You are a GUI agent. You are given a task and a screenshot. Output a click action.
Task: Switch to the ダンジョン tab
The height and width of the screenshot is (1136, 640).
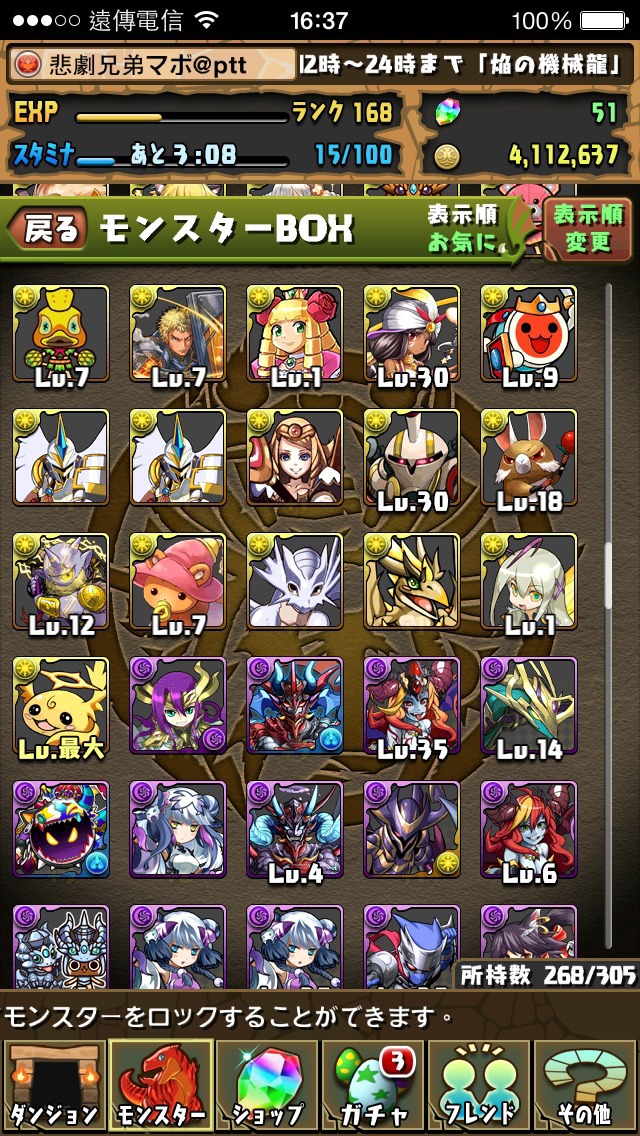click(x=53, y=1085)
